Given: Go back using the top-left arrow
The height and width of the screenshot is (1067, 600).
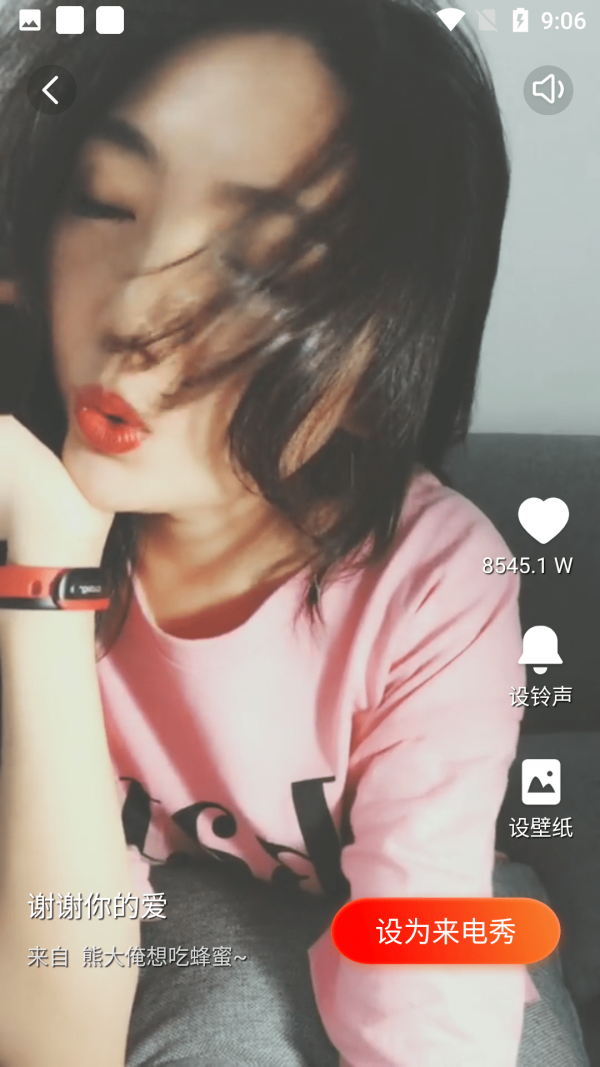Looking at the screenshot, I should 51,90.
